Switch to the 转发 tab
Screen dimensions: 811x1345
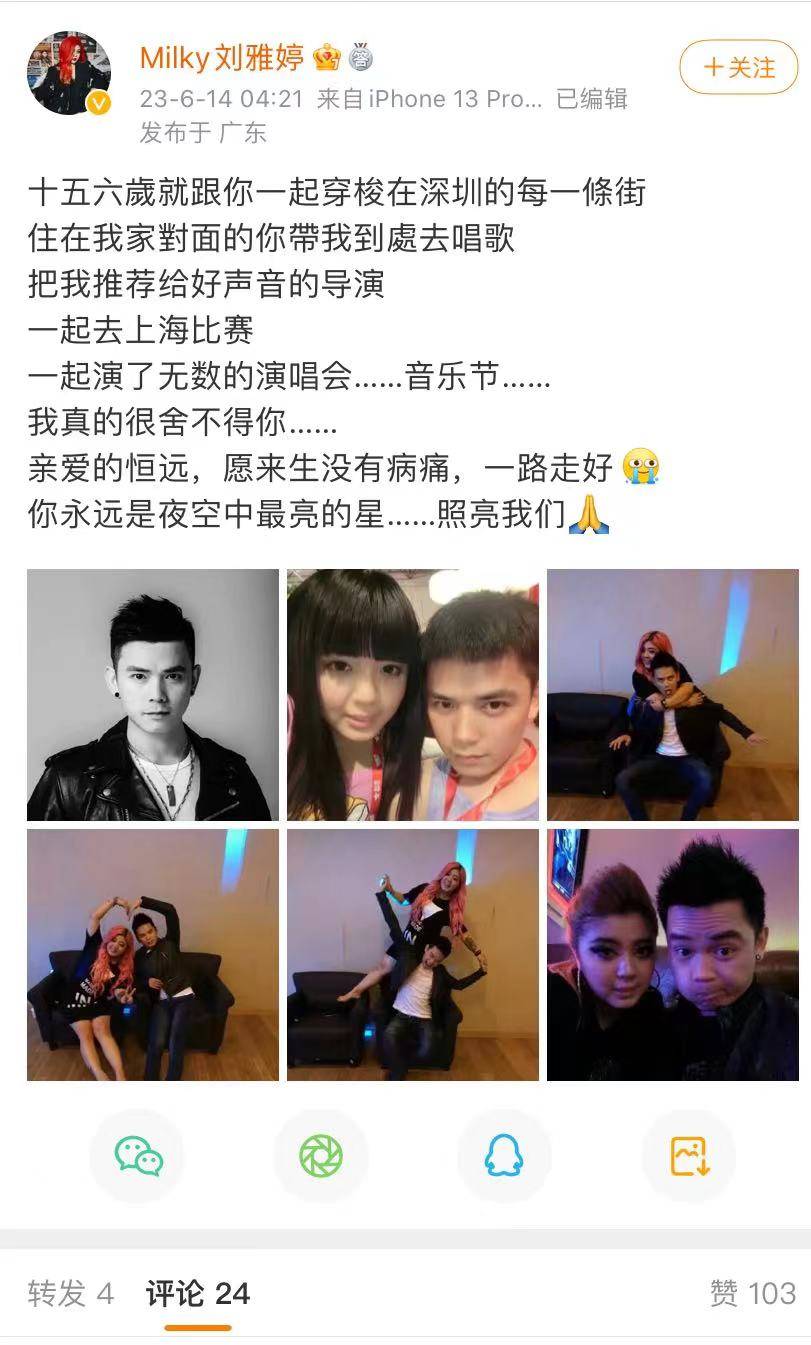tap(70, 1294)
